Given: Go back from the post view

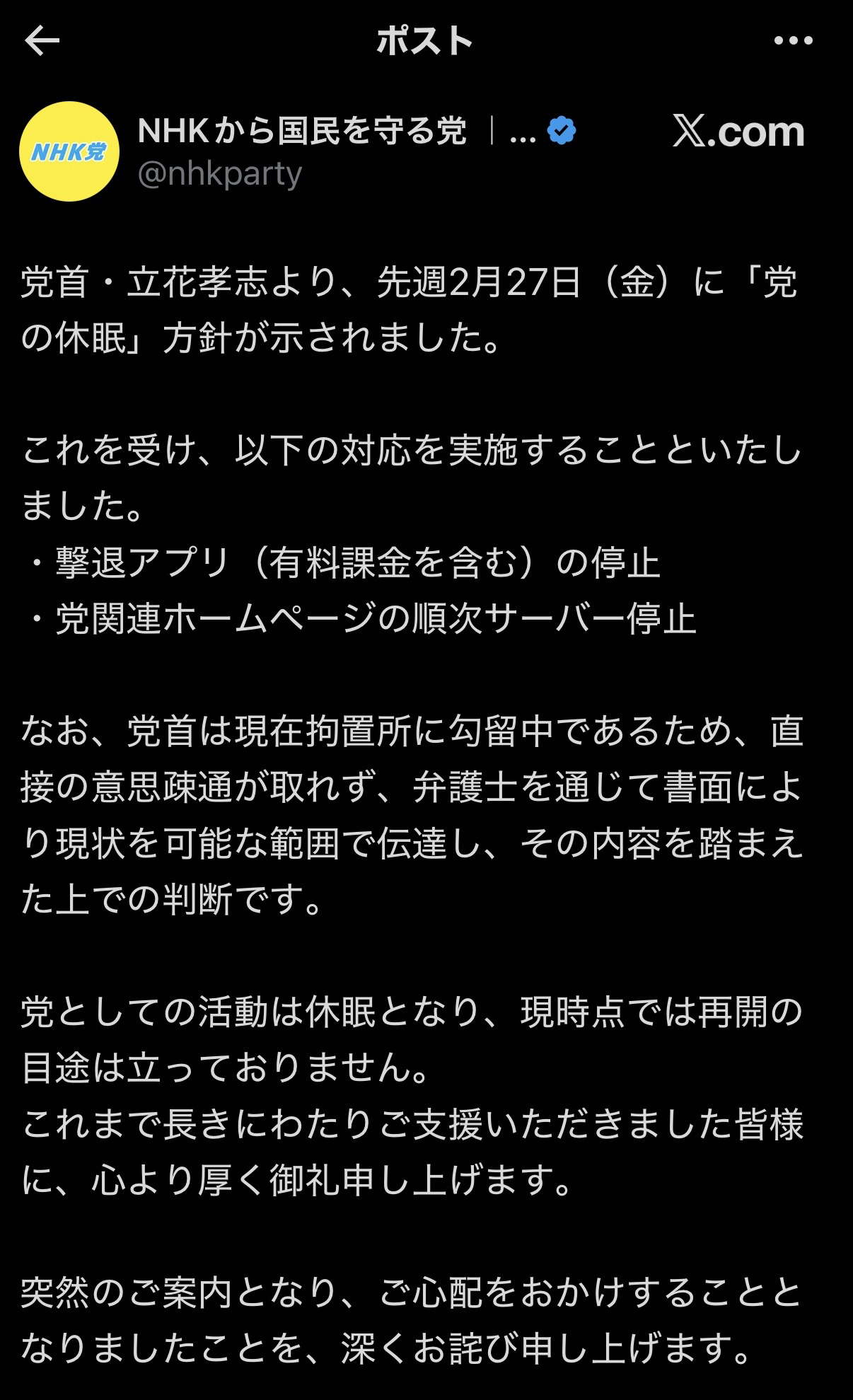Looking at the screenshot, I should tap(42, 41).
